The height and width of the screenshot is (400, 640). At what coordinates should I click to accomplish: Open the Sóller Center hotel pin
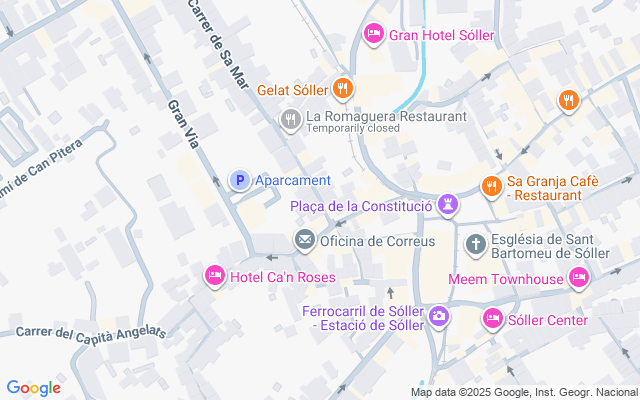pos(492,319)
